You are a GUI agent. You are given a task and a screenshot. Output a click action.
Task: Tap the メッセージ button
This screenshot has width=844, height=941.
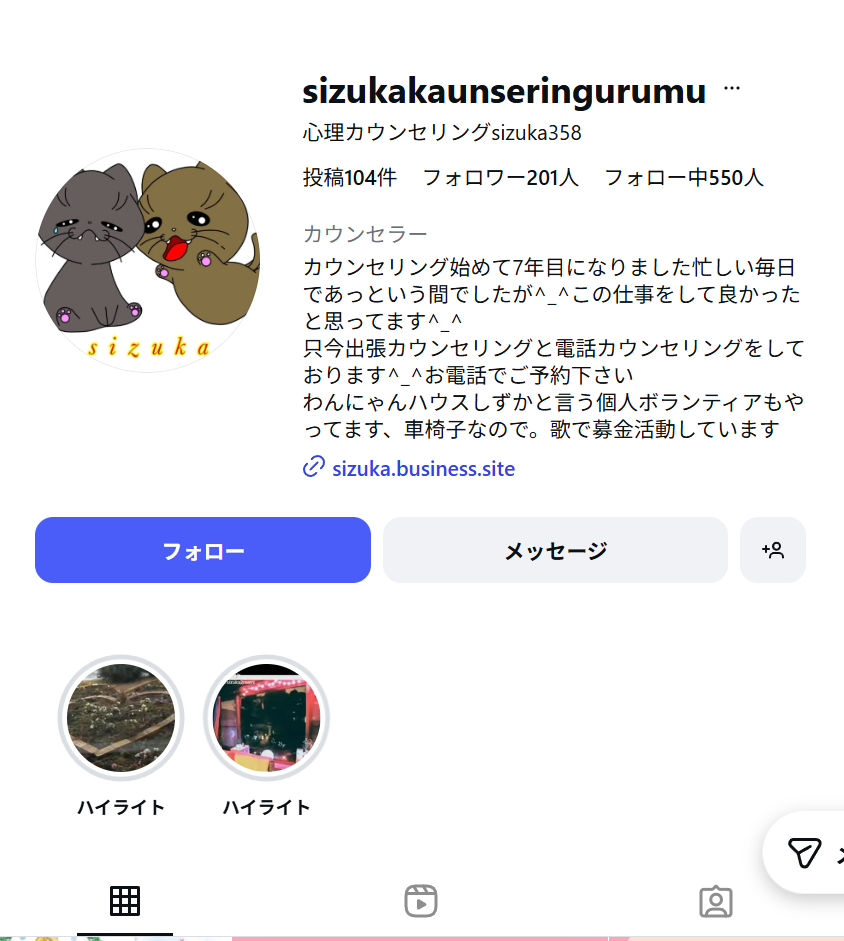pyautogui.click(x=555, y=550)
